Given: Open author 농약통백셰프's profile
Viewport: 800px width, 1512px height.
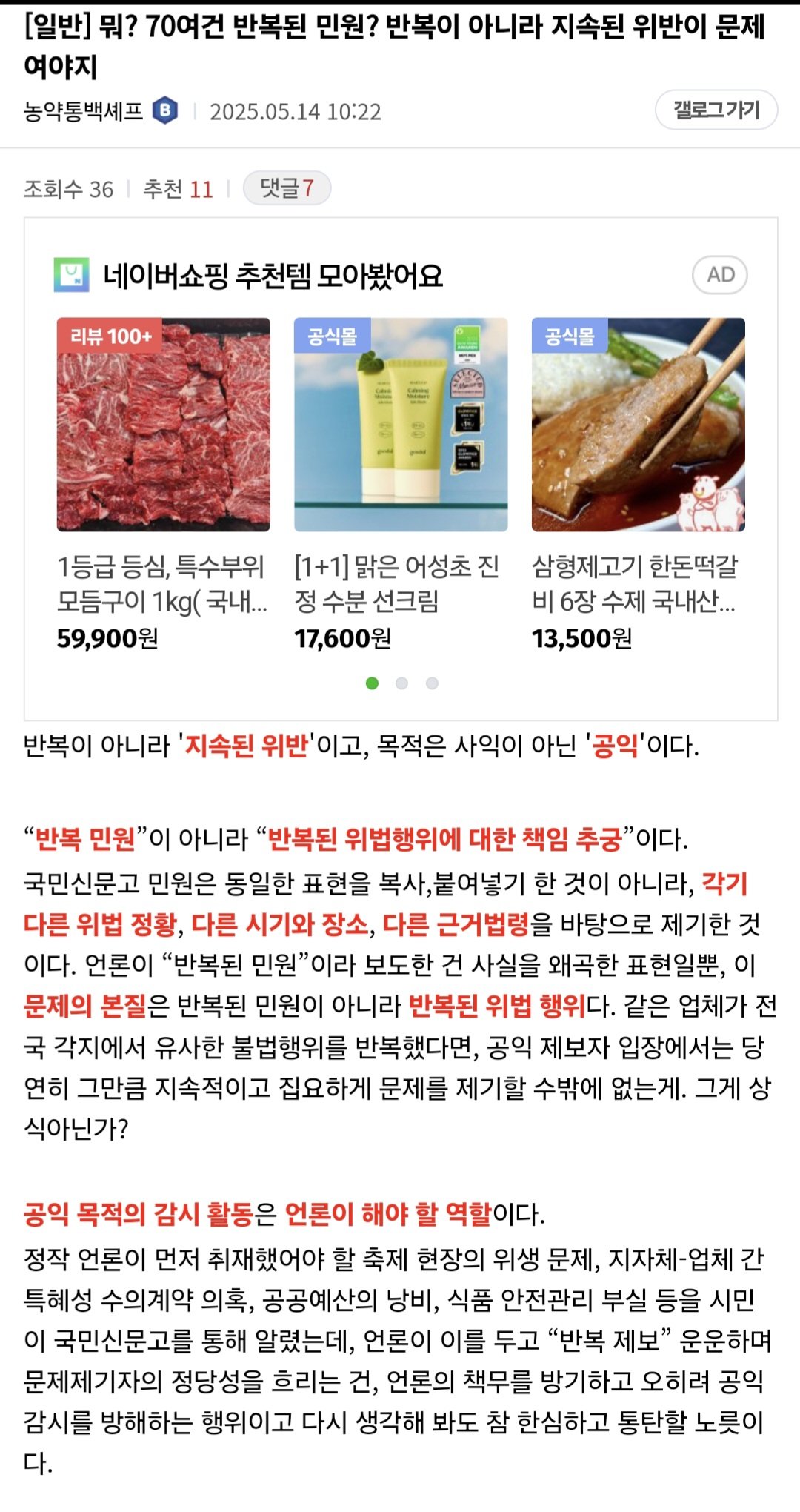Looking at the screenshot, I should (x=83, y=111).
